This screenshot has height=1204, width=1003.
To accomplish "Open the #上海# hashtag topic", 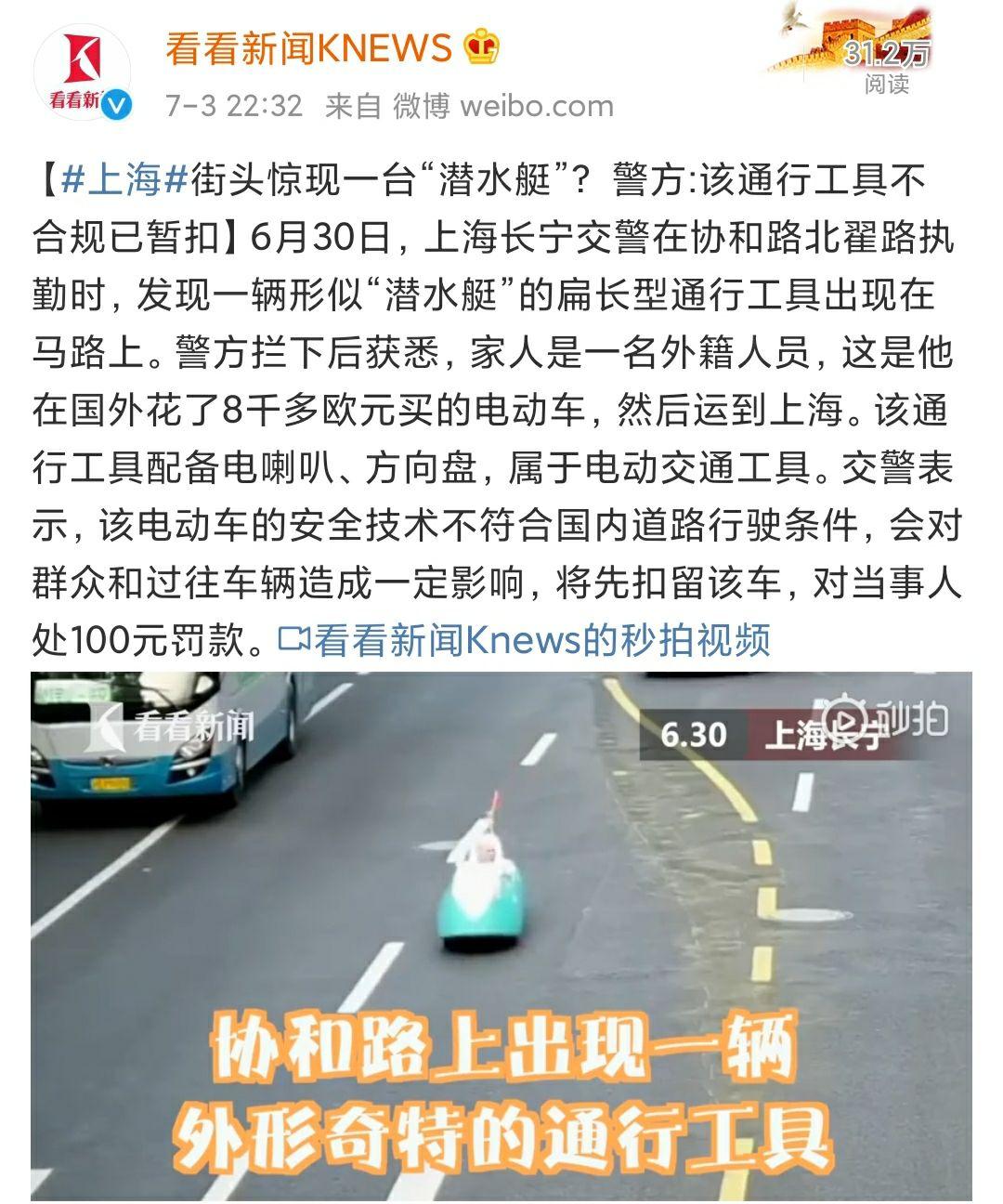I will pos(125,179).
